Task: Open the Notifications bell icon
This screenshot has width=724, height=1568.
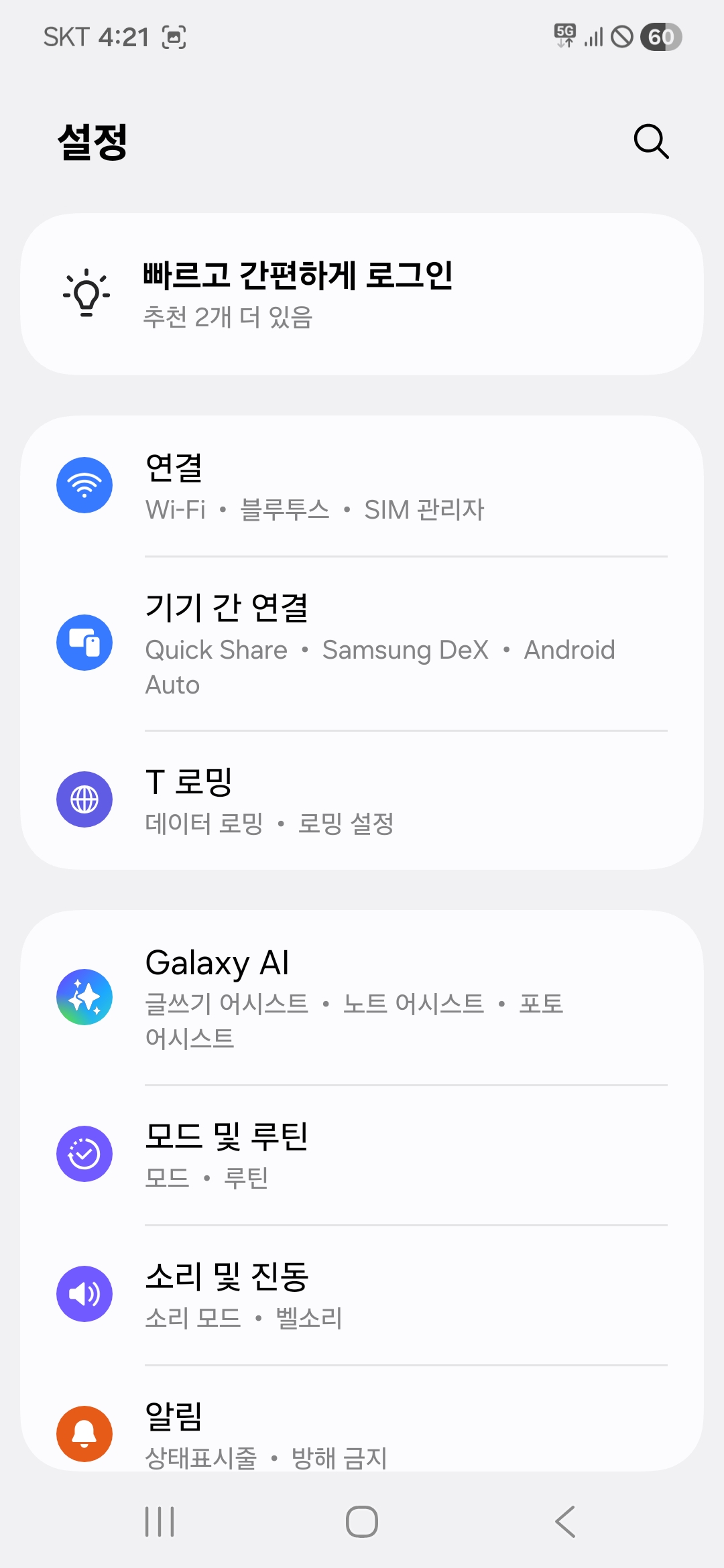Action: [84, 1433]
